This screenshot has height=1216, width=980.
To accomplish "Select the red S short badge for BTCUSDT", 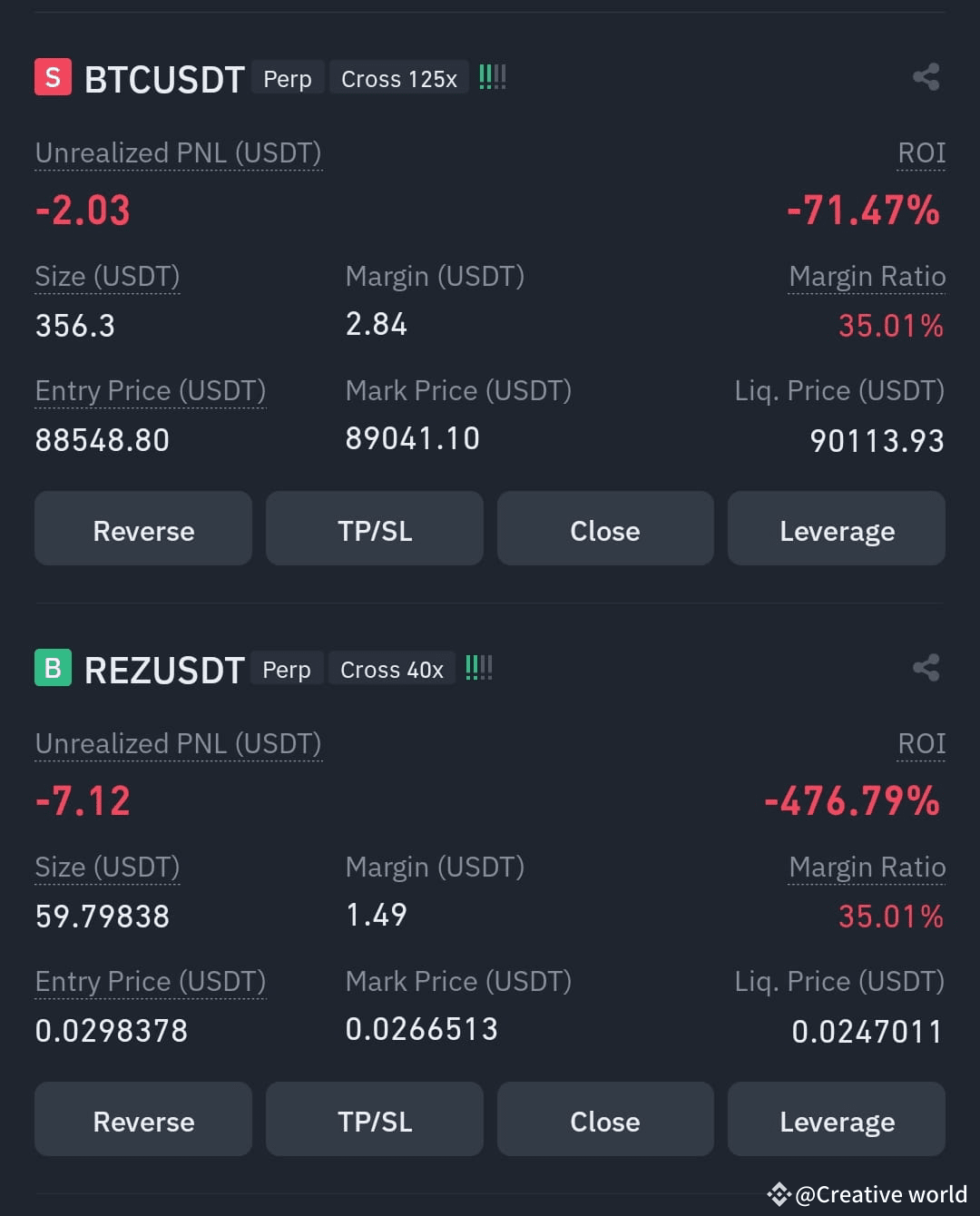I will point(52,77).
